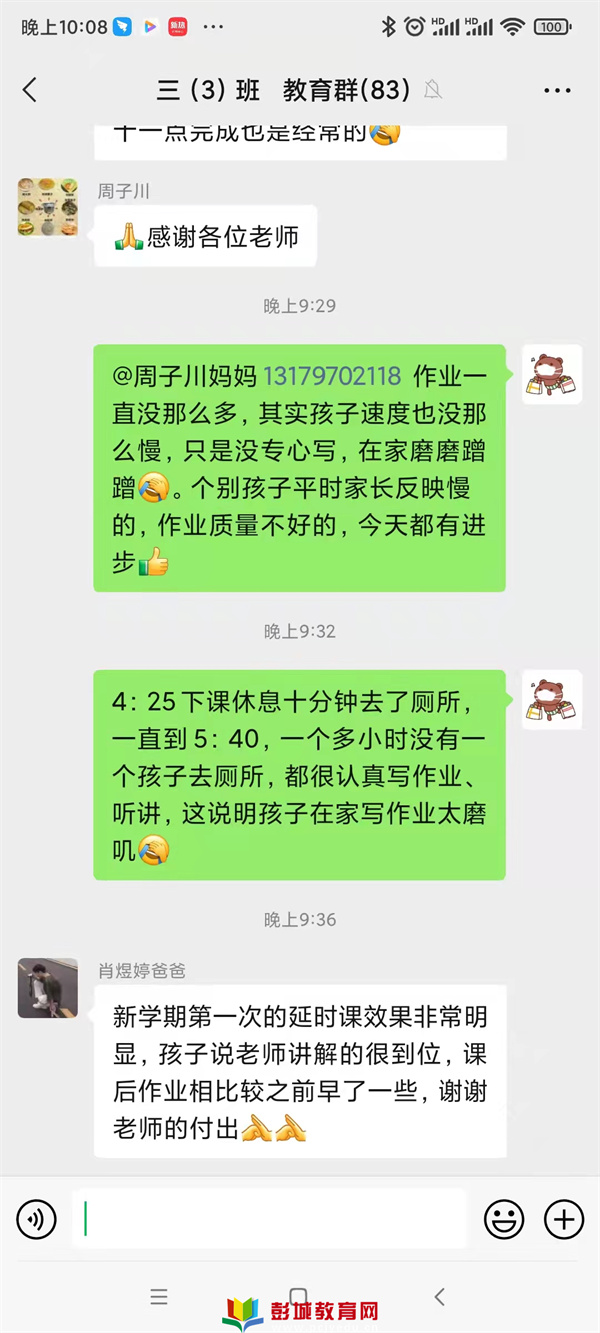Go back from the group chat
Screen dimensions: 600x1333
coord(30,90)
